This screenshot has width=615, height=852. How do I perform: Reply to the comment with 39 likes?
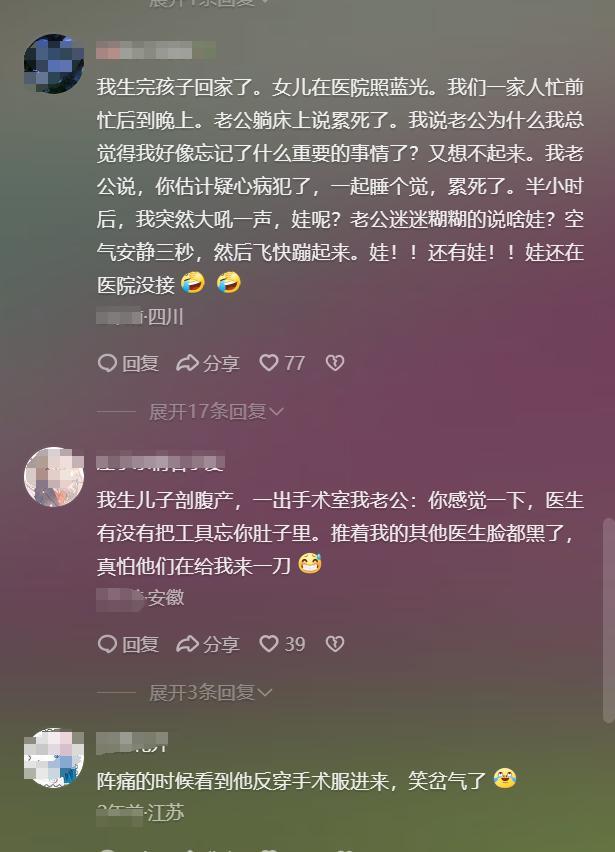pyautogui.click(x=128, y=644)
